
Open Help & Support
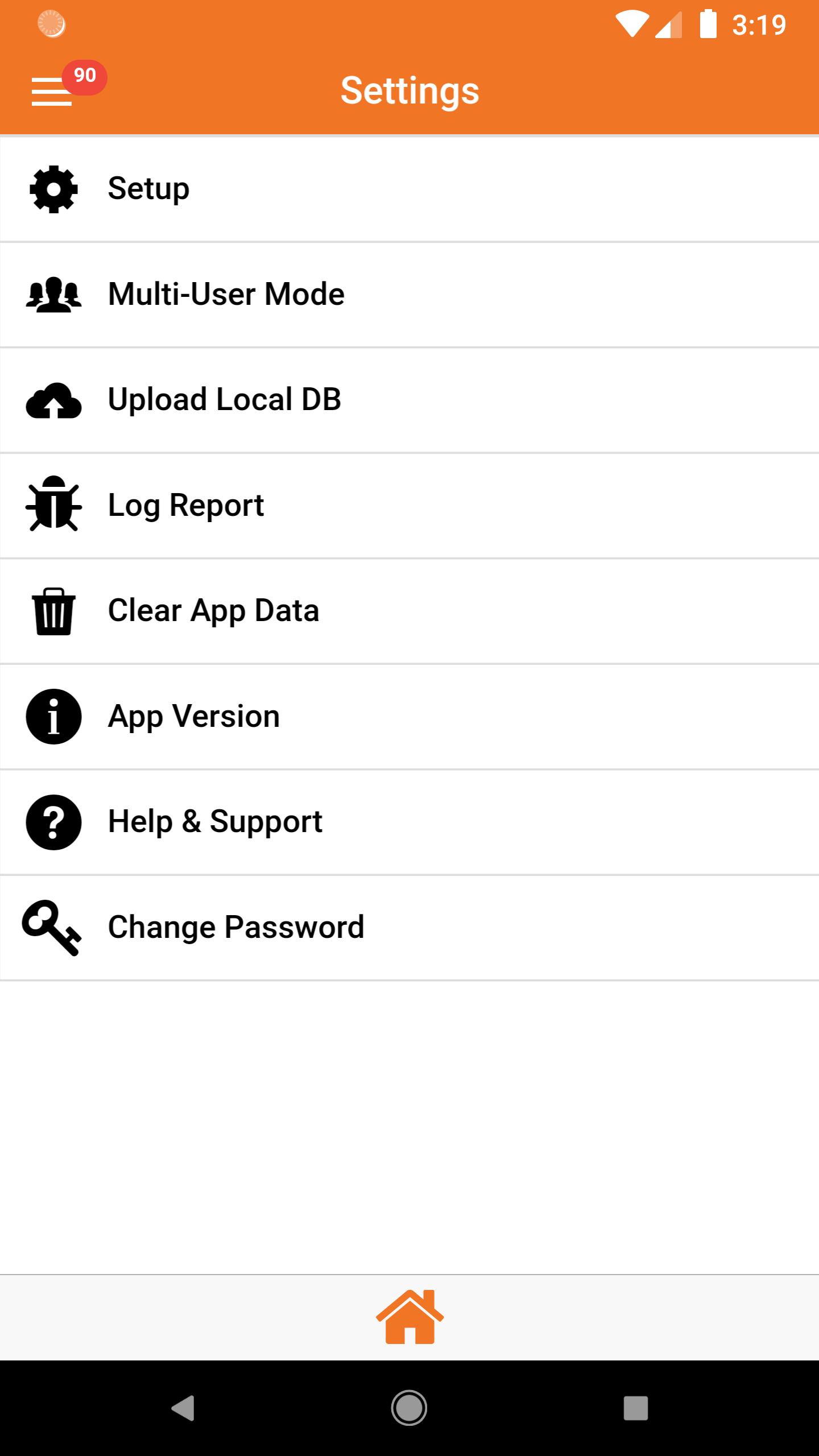[409, 822]
